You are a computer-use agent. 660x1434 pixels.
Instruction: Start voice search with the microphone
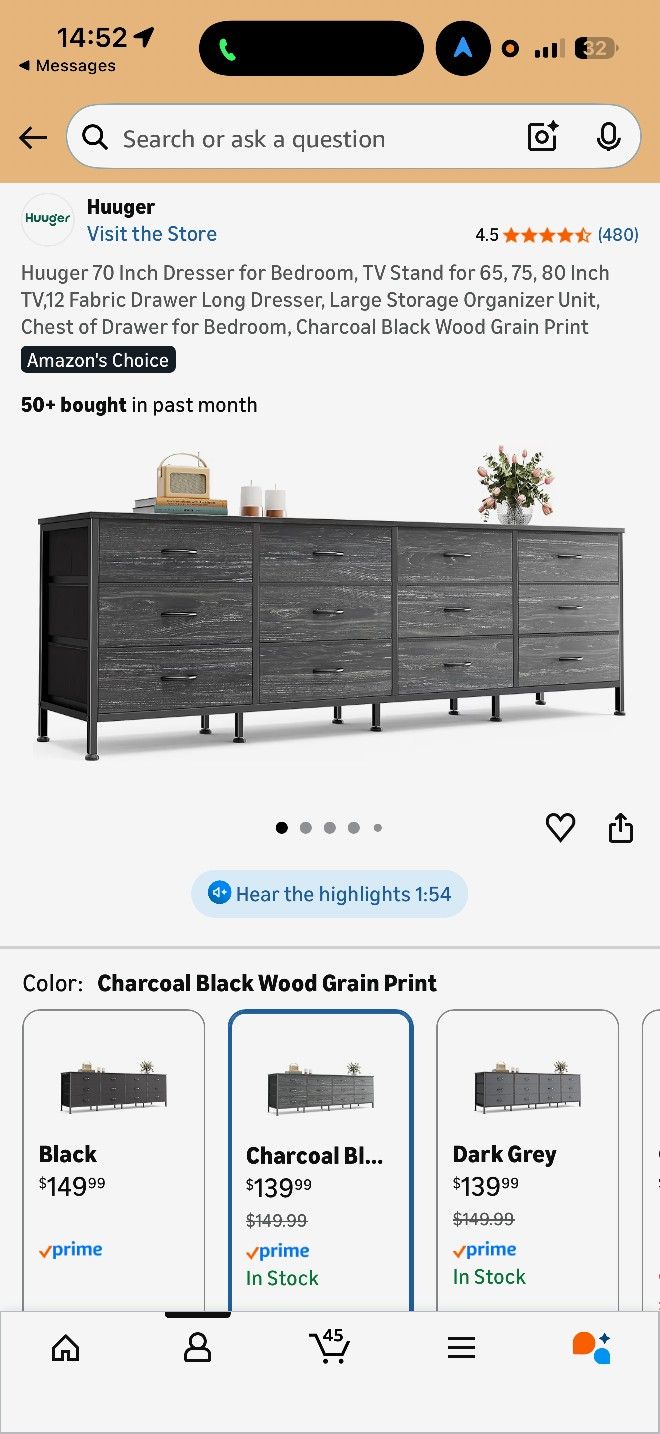pos(608,138)
